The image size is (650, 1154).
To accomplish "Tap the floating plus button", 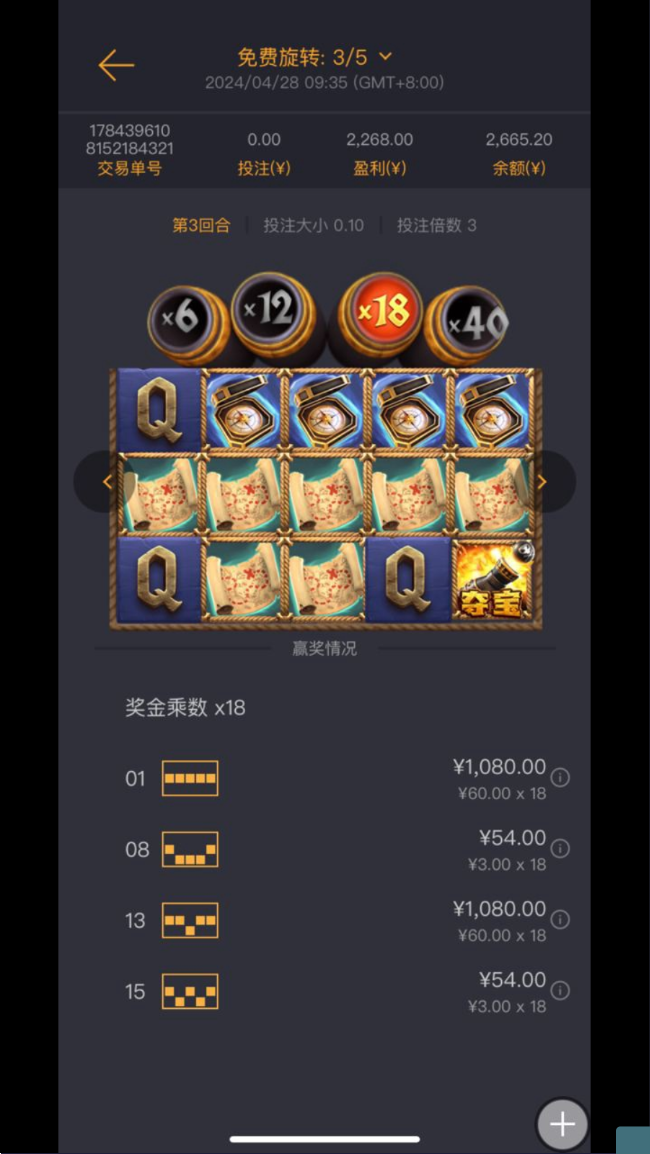I will pos(562,1124).
